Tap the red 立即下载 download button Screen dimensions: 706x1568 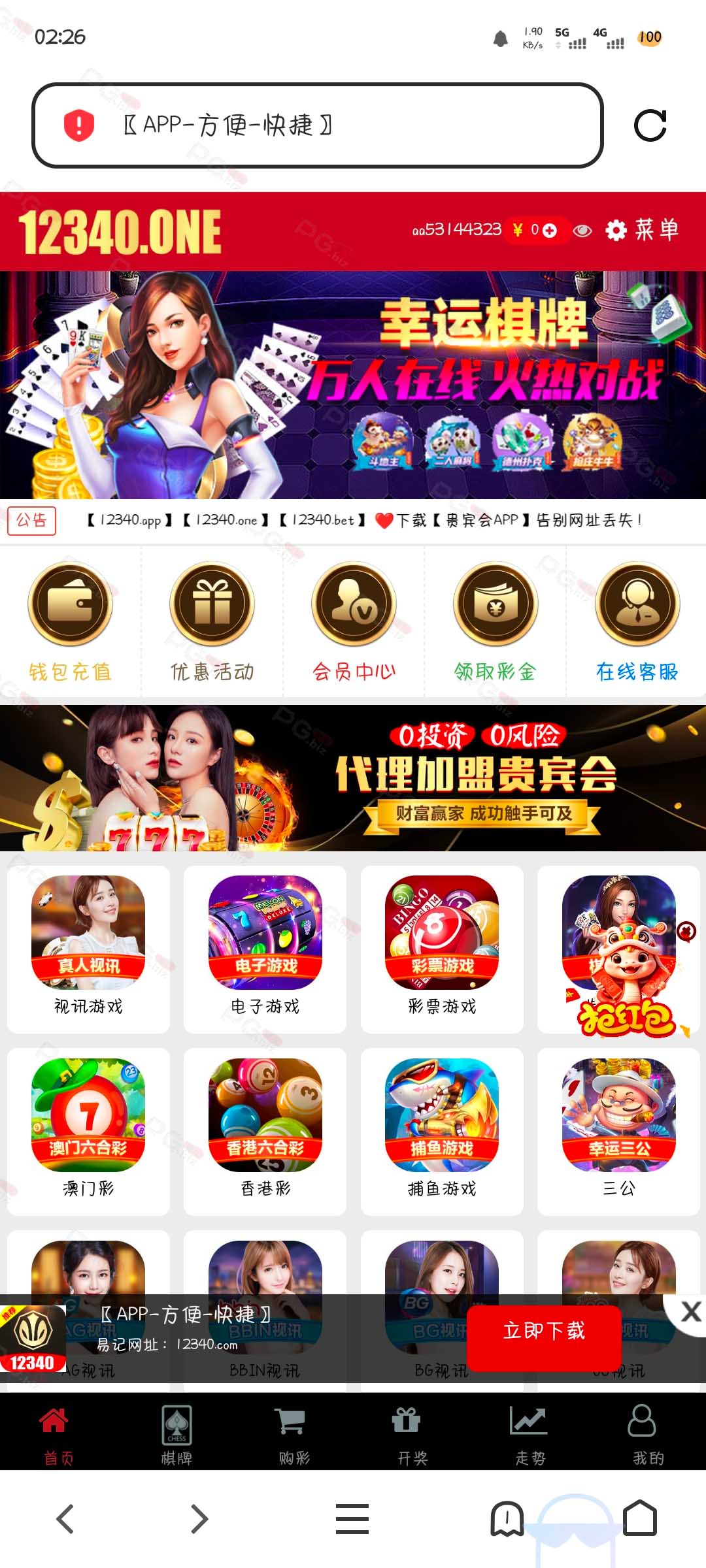click(x=544, y=1330)
